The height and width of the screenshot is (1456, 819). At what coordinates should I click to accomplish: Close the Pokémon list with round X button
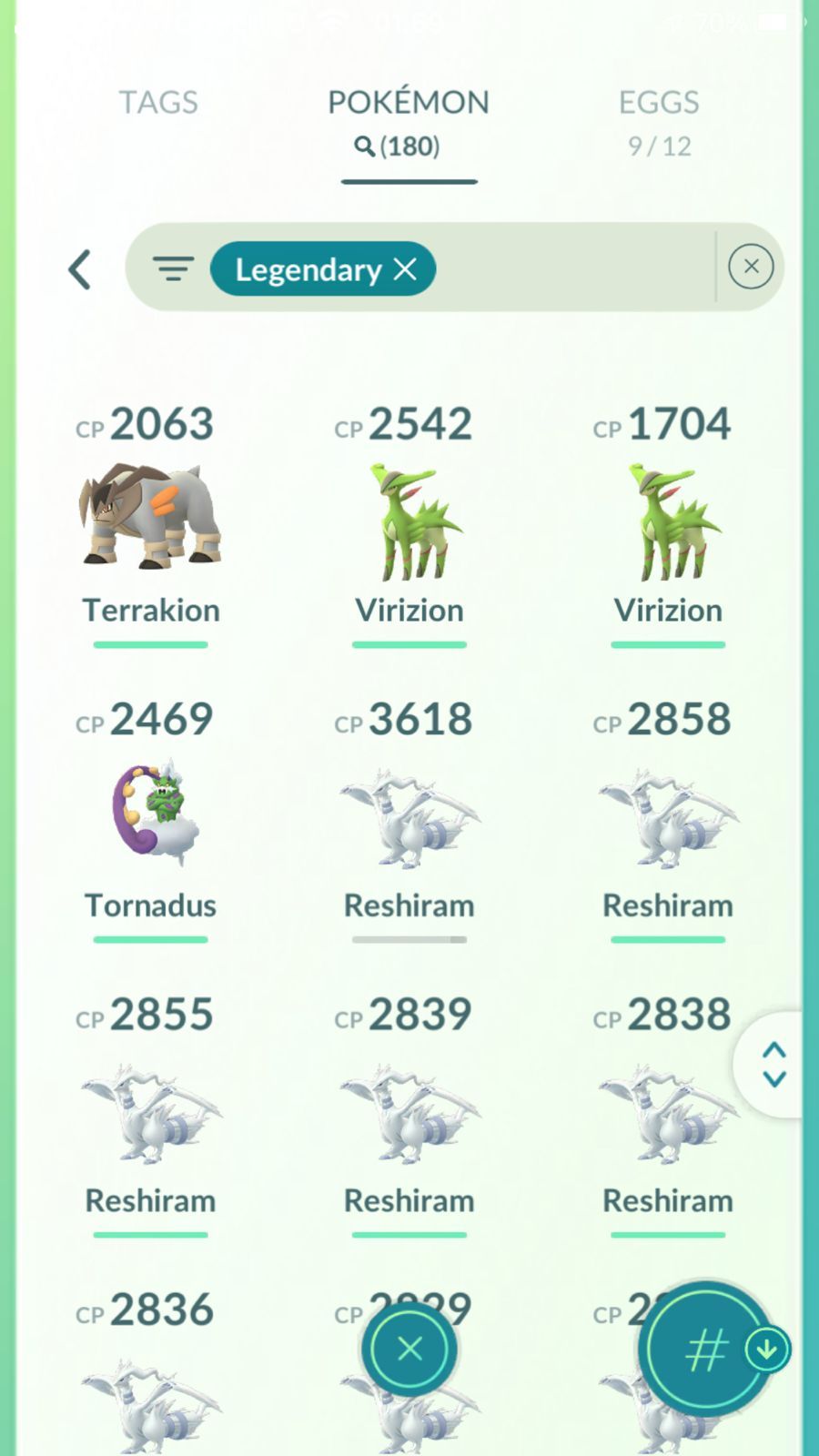pyautogui.click(x=409, y=1349)
